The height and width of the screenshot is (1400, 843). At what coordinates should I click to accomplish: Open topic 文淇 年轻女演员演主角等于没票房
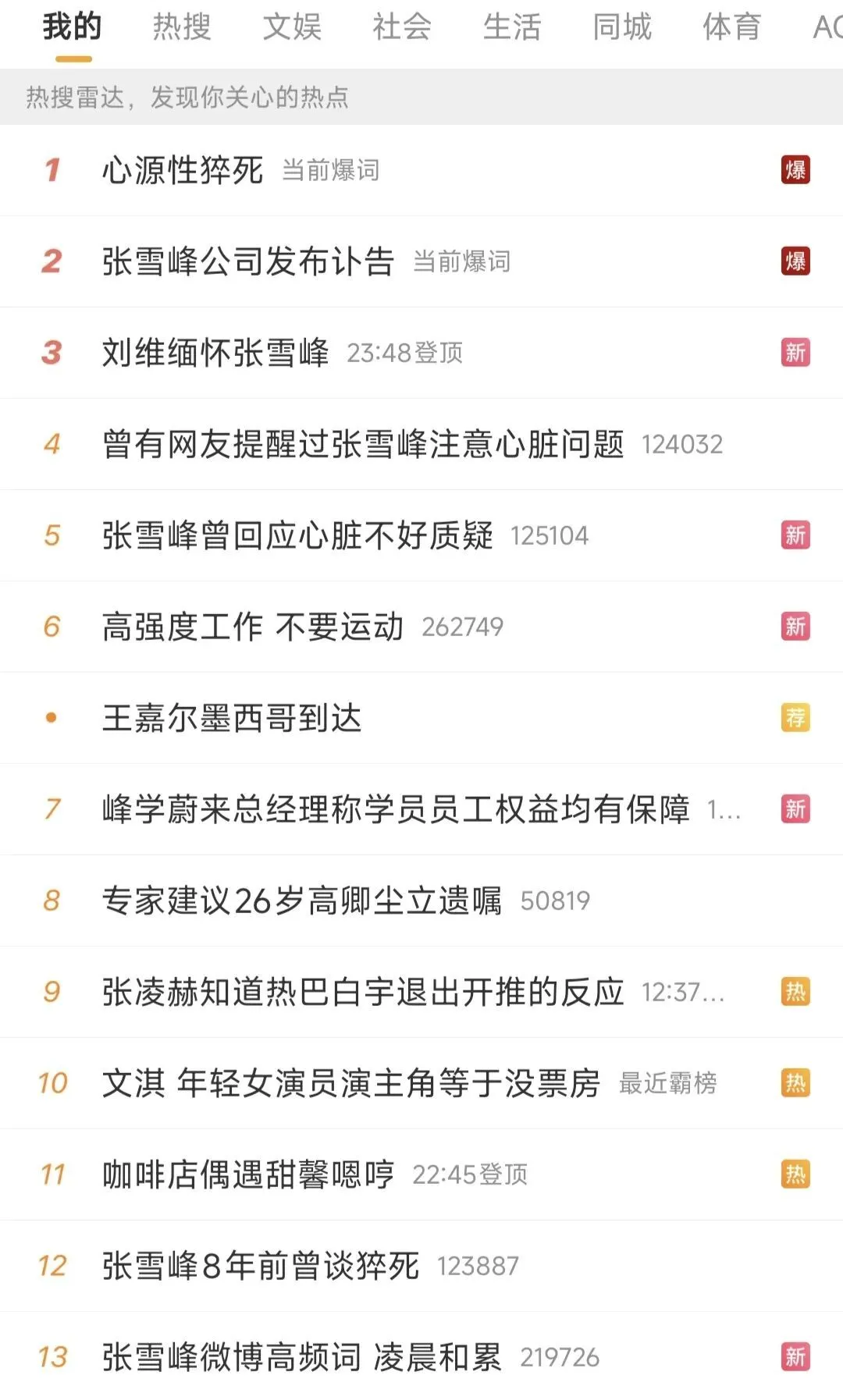[x=351, y=1083]
